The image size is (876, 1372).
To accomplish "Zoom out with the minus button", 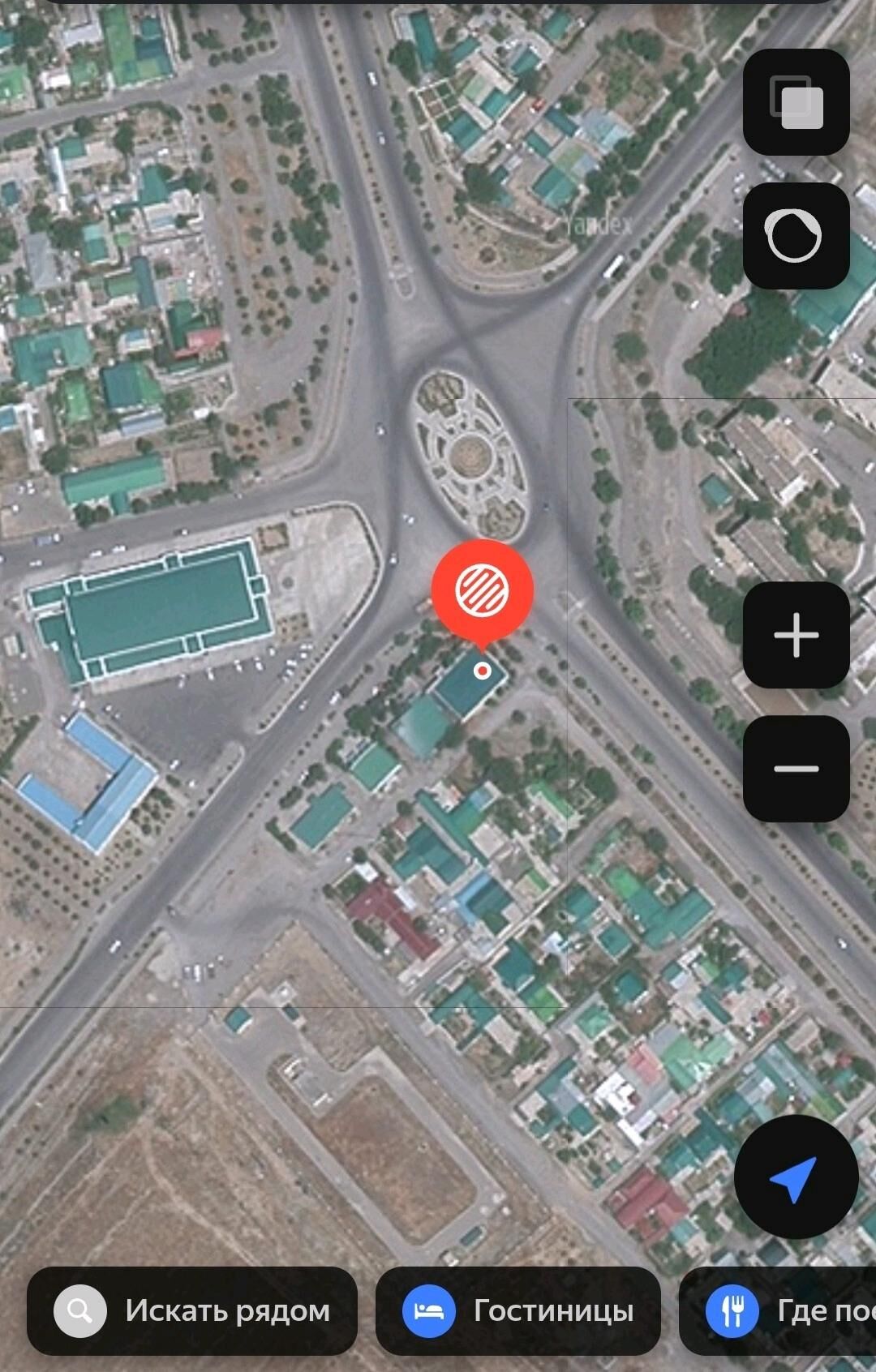I will click(x=796, y=769).
